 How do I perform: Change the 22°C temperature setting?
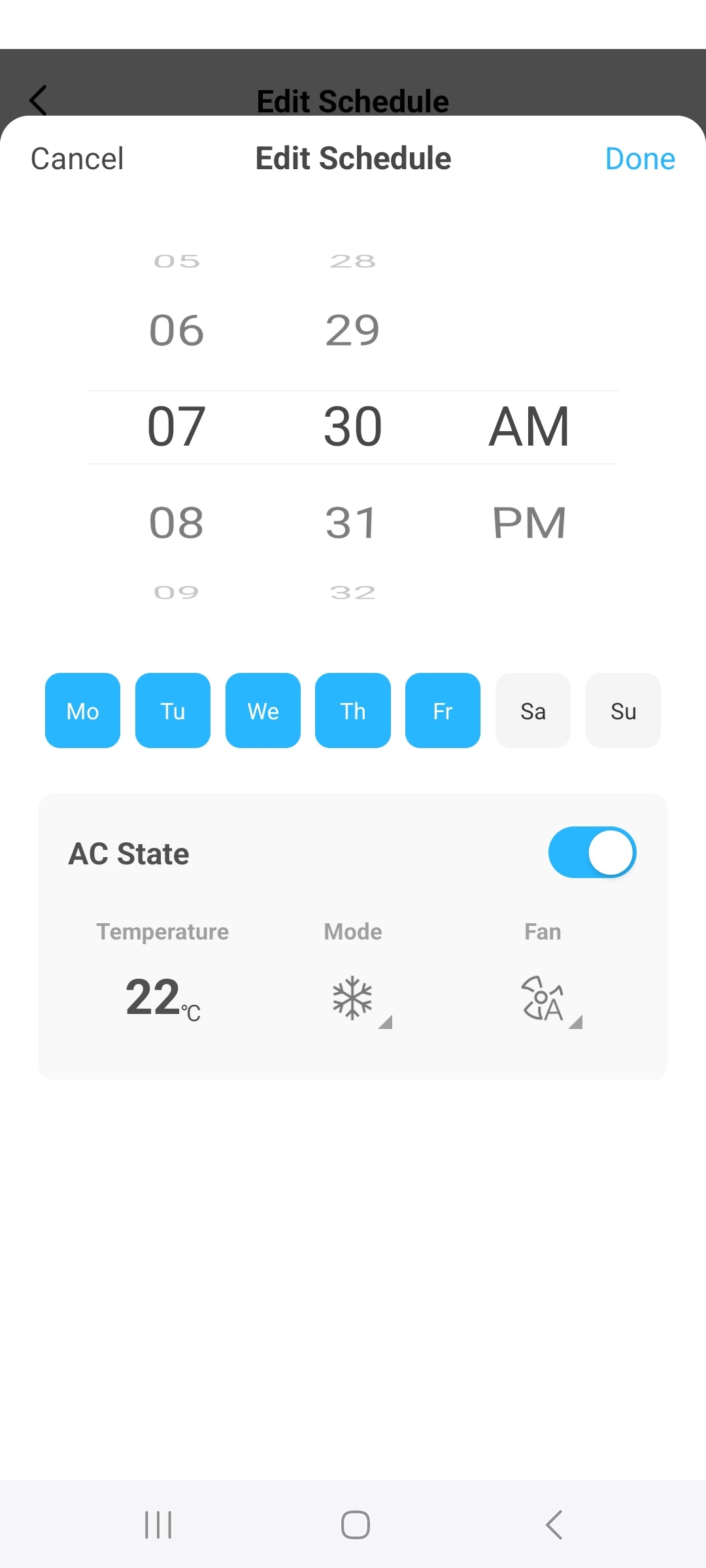pyautogui.click(x=162, y=998)
